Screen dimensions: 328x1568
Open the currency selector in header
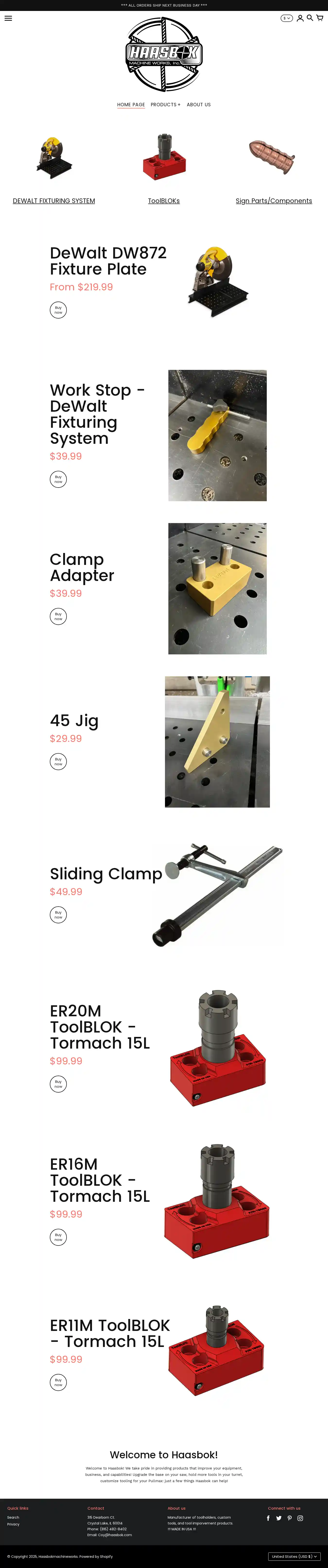coord(286,18)
